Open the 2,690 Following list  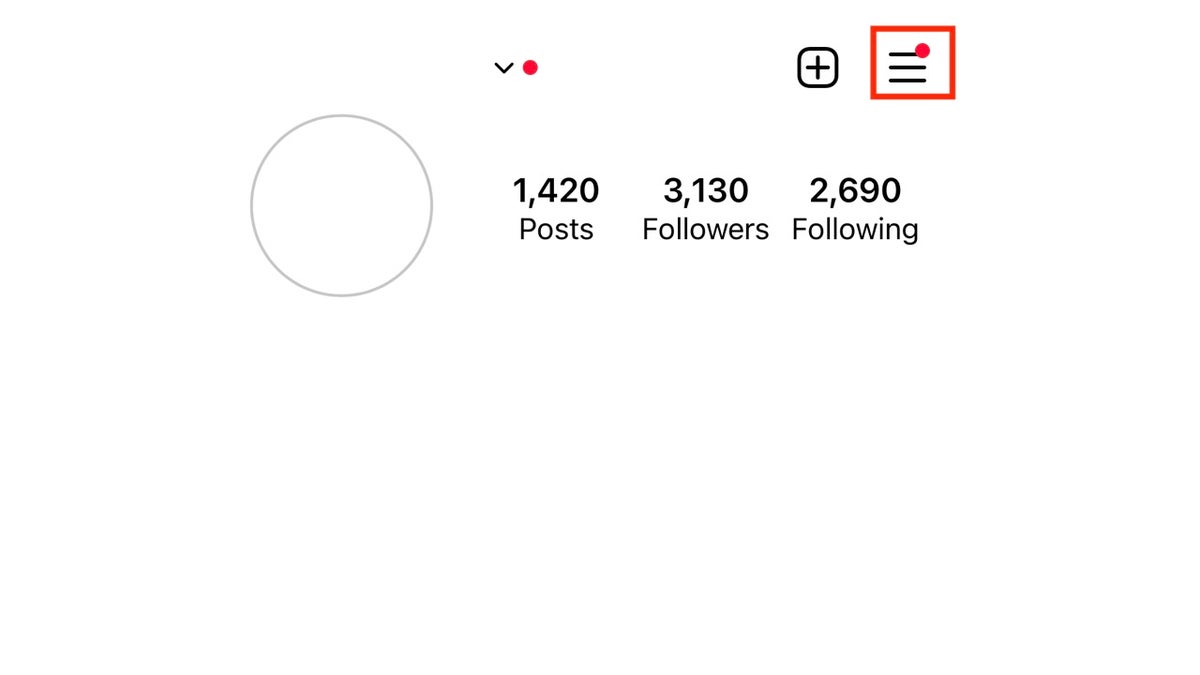coord(855,208)
